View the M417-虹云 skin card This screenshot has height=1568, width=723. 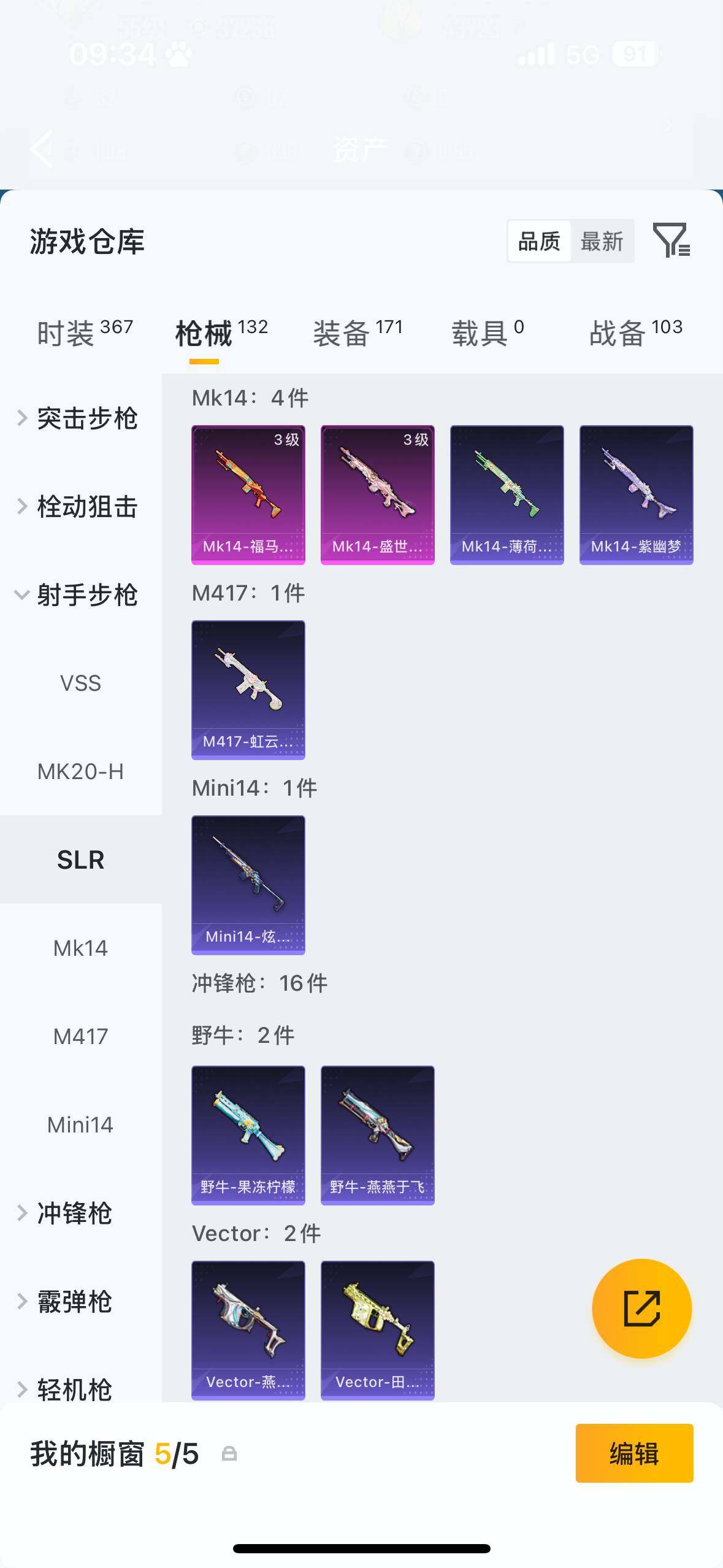pyautogui.click(x=248, y=690)
